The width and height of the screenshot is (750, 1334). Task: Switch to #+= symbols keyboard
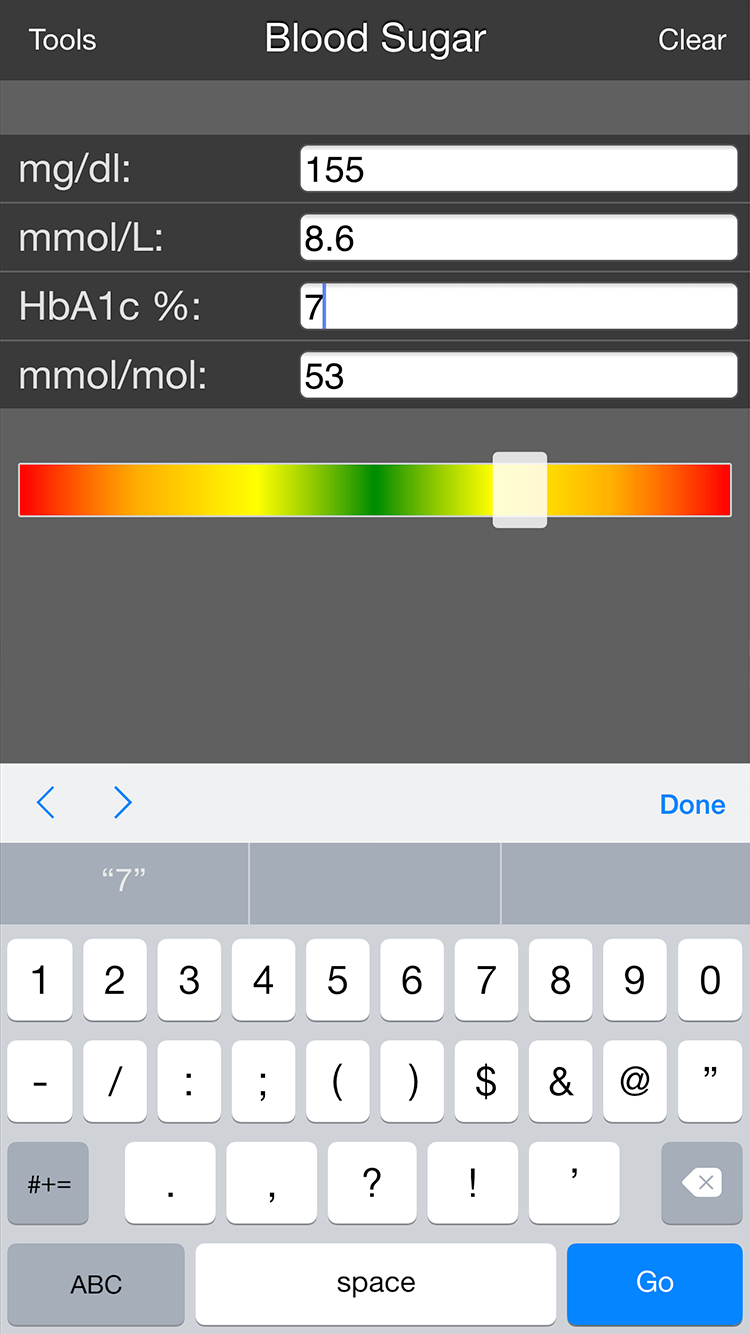point(49,1183)
